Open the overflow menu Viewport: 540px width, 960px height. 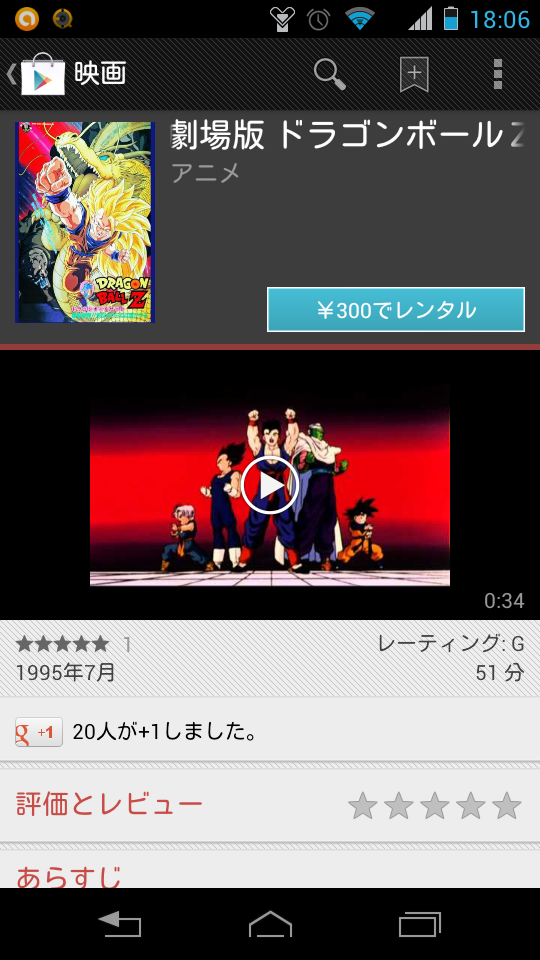point(498,74)
